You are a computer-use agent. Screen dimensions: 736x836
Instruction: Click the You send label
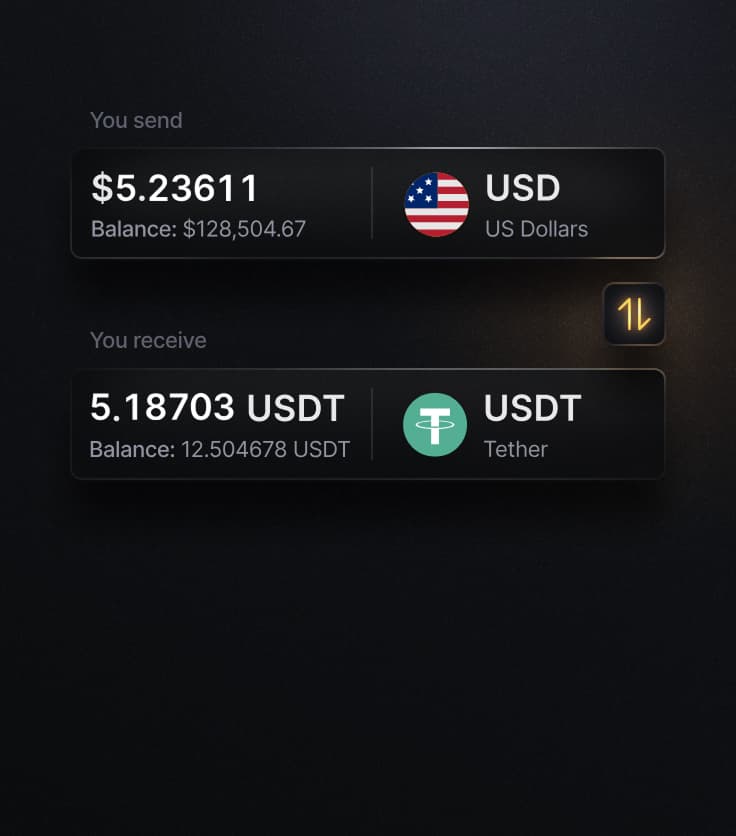[x=136, y=120]
